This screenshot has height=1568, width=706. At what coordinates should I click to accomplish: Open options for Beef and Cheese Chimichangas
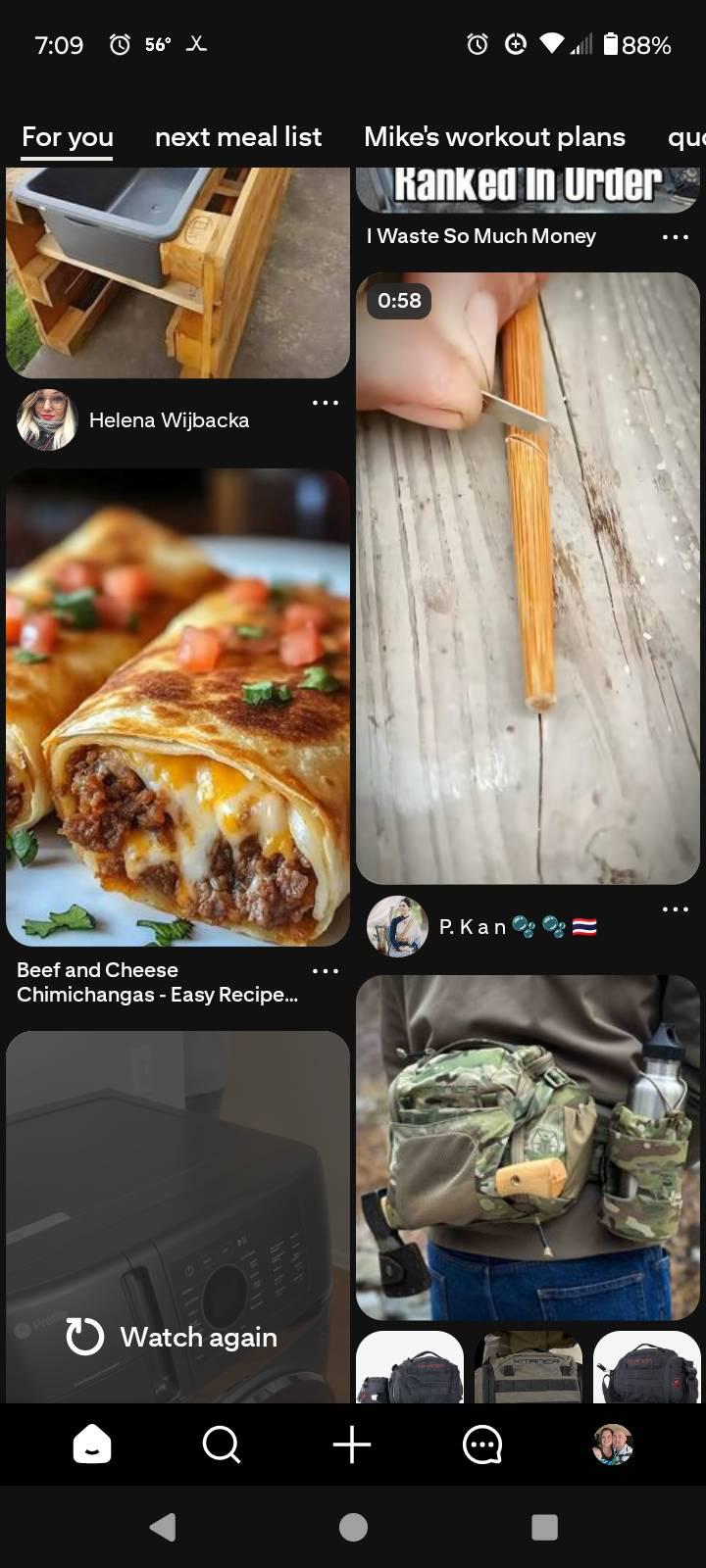click(x=325, y=971)
